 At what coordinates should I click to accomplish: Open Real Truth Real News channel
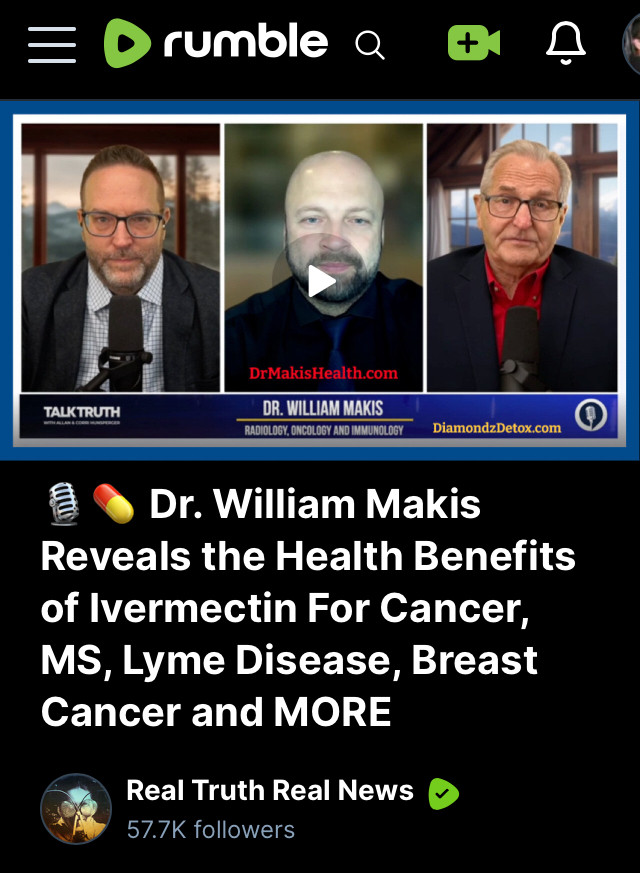269,790
